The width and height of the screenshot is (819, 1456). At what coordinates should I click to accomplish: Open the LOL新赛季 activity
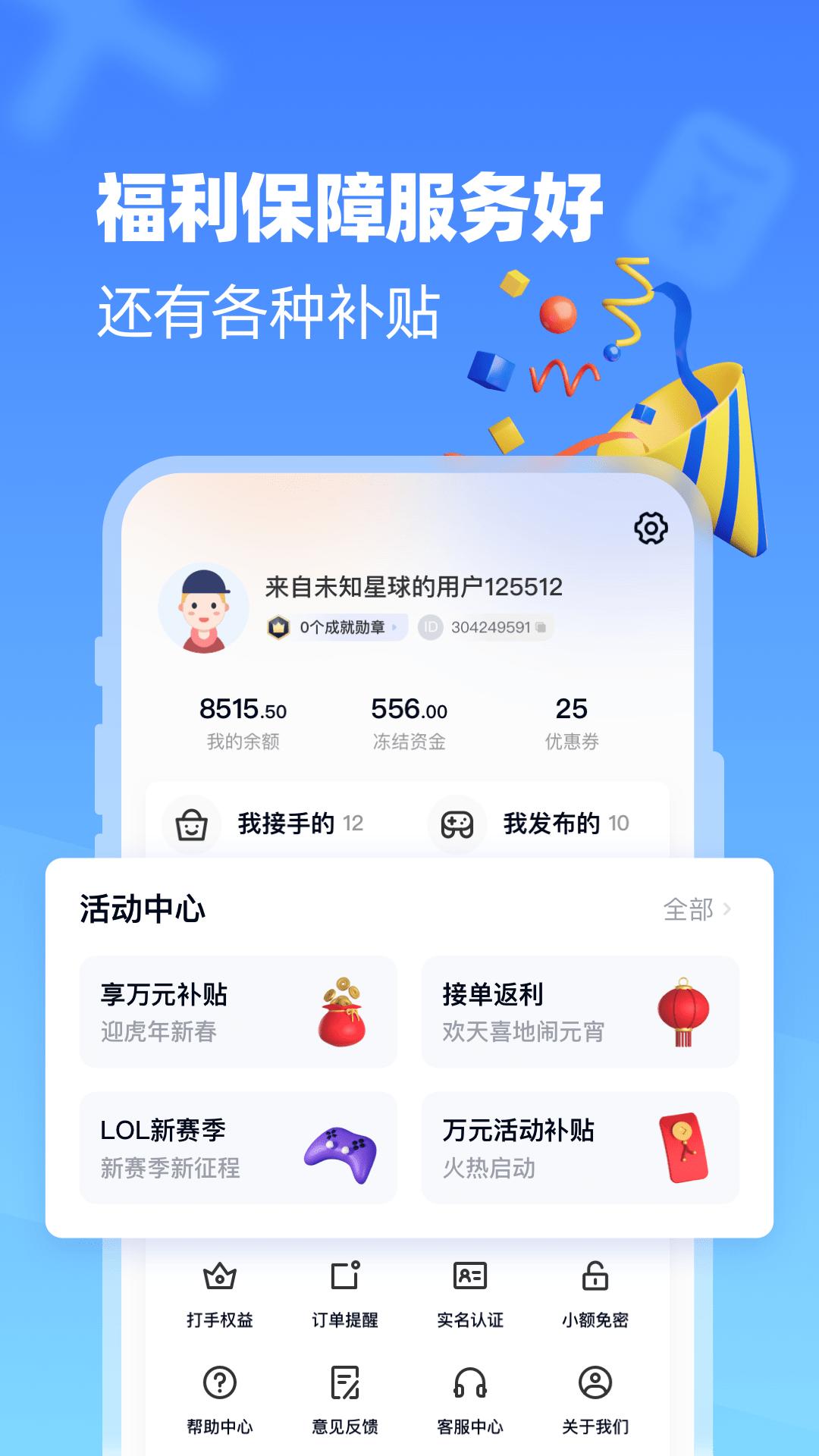click(x=239, y=1147)
